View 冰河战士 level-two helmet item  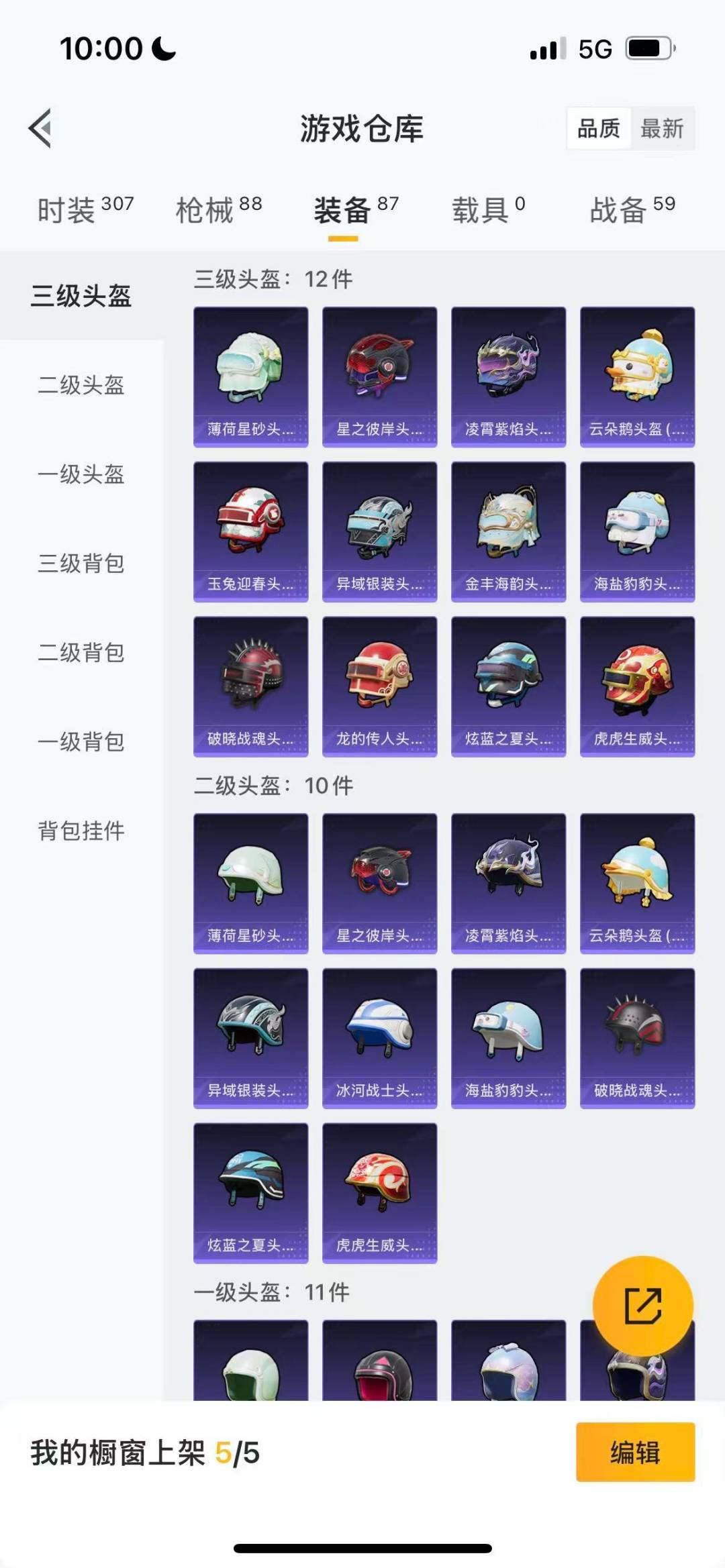click(379, 1038)
